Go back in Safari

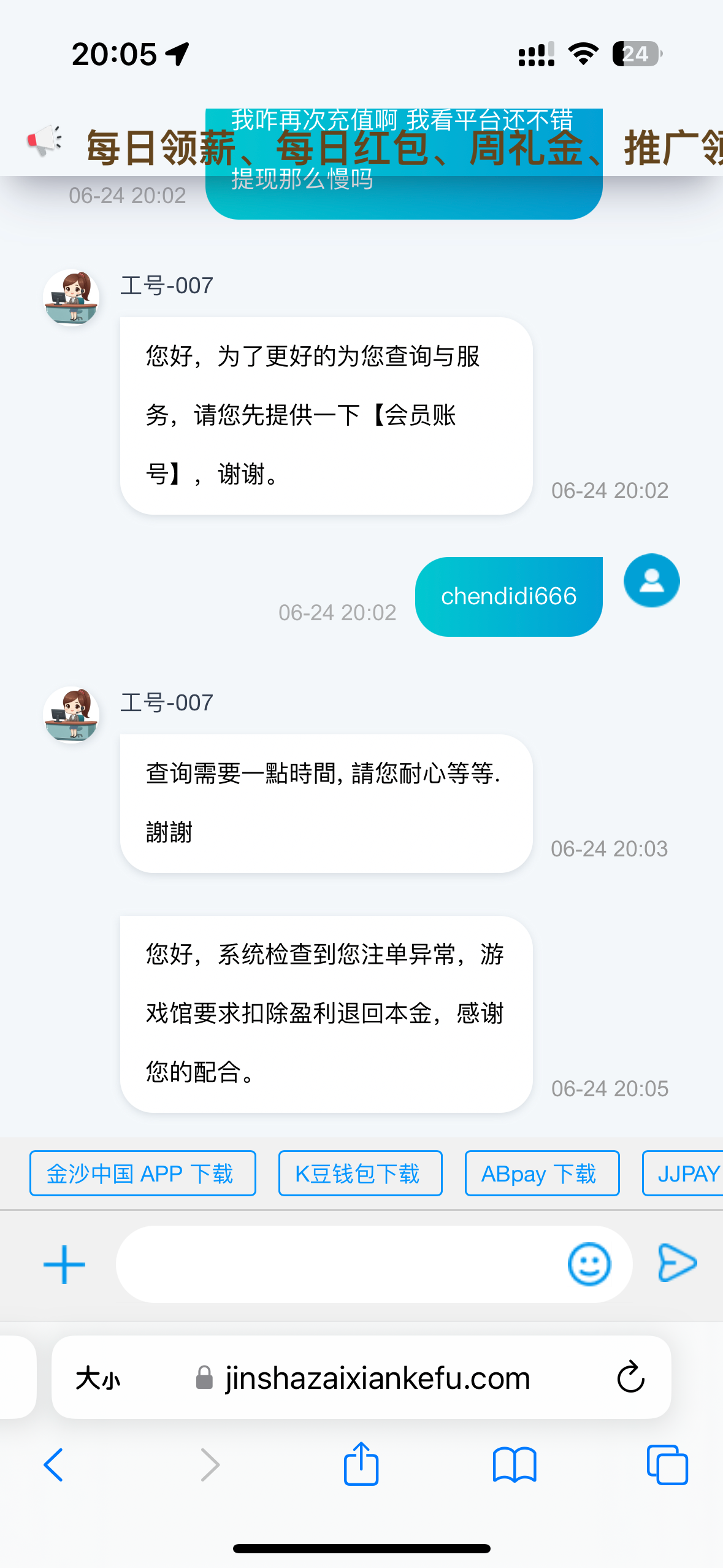coord(53,1465)
